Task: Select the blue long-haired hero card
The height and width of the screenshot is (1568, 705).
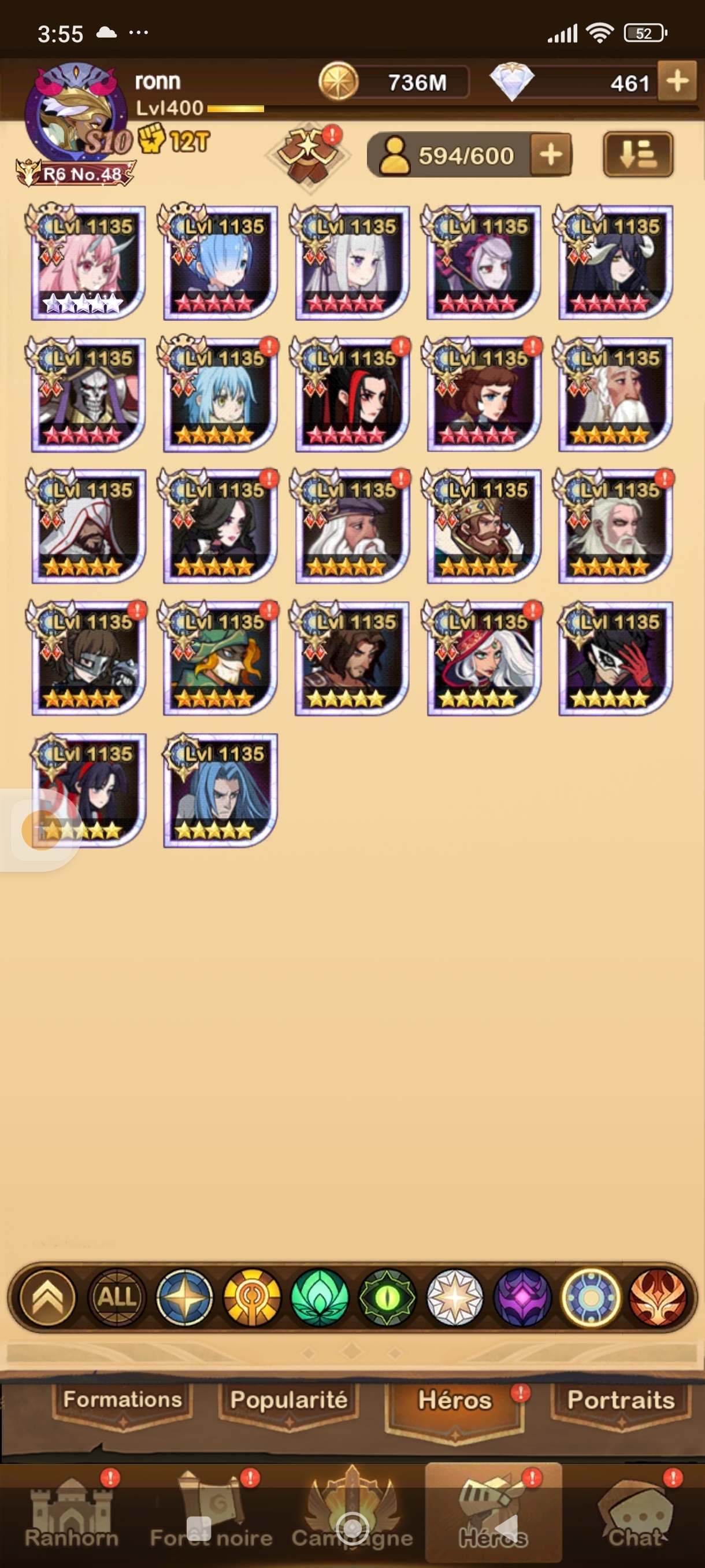Action: [x=220, y=790]
